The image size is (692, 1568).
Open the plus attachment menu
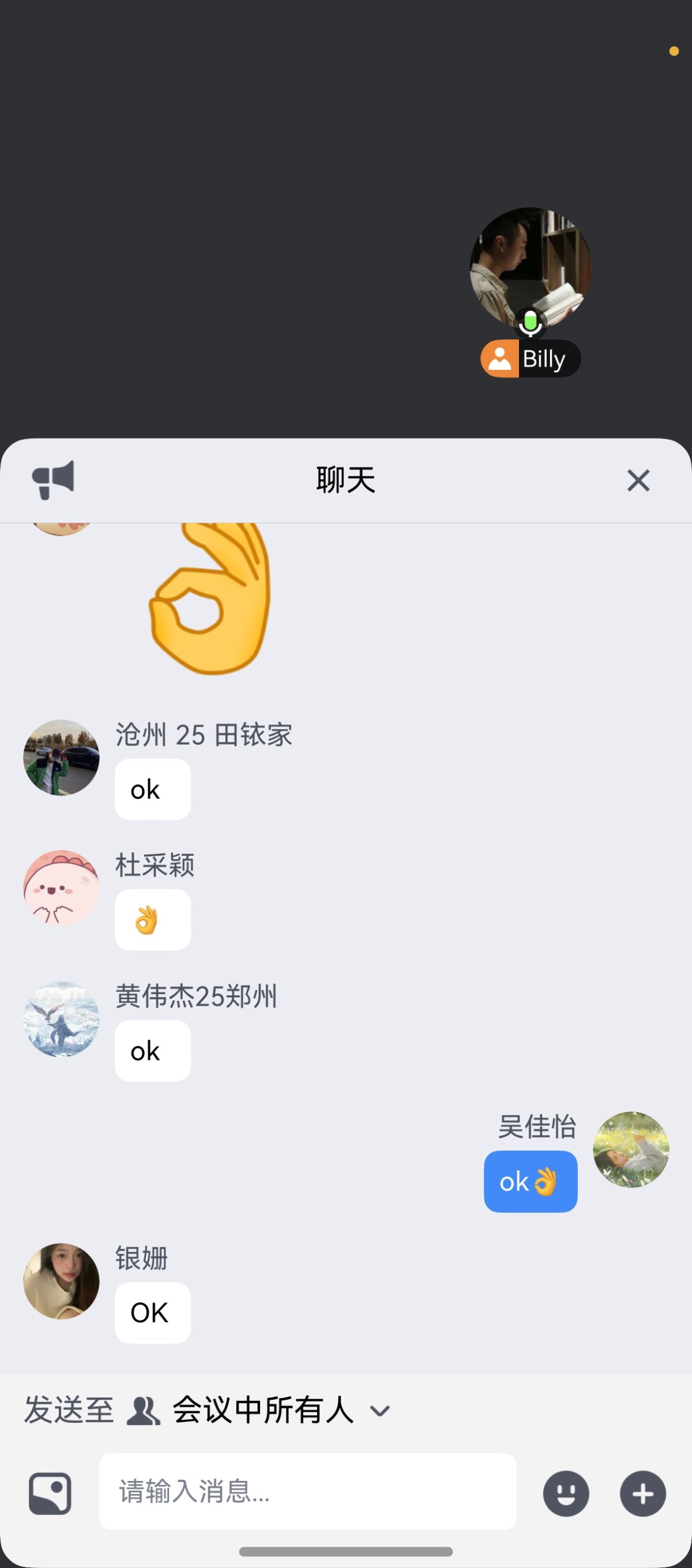click(x=642, y=1494)
